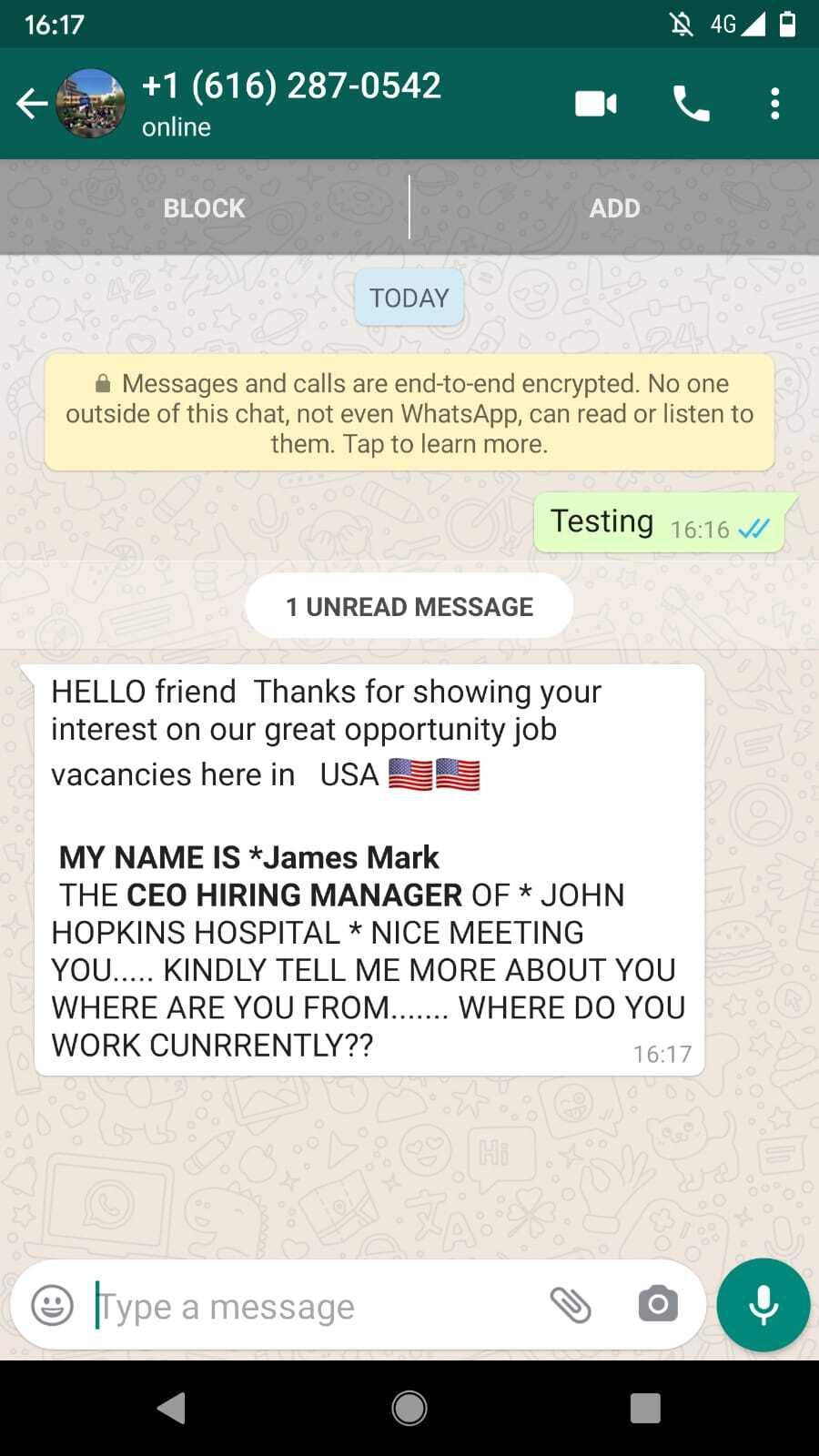Open the end-to-end encryption notice
The width and height of the screenshot is (819, 1456).
409,413
